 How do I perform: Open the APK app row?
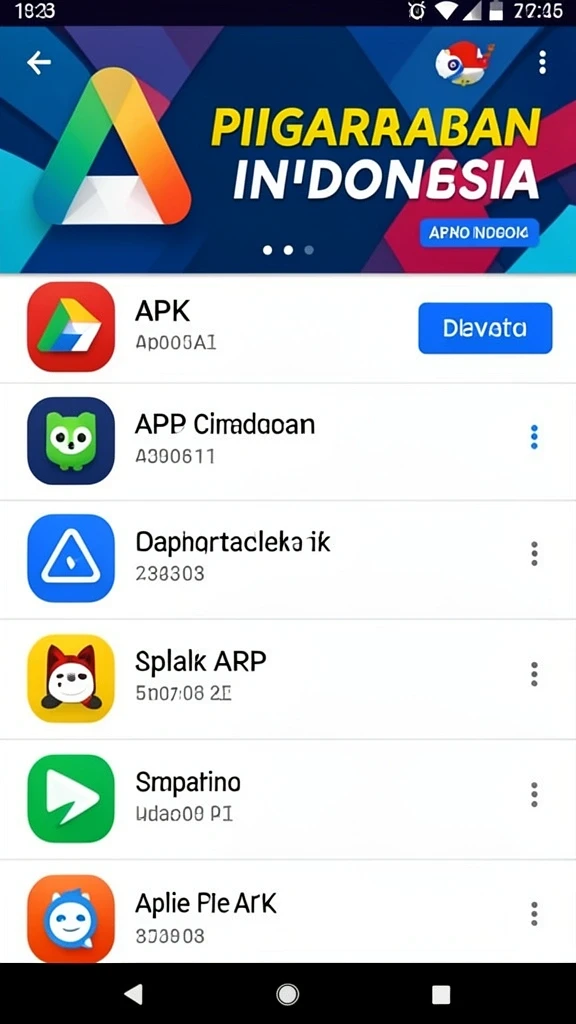pyautogui.click(x=288, y=328)
